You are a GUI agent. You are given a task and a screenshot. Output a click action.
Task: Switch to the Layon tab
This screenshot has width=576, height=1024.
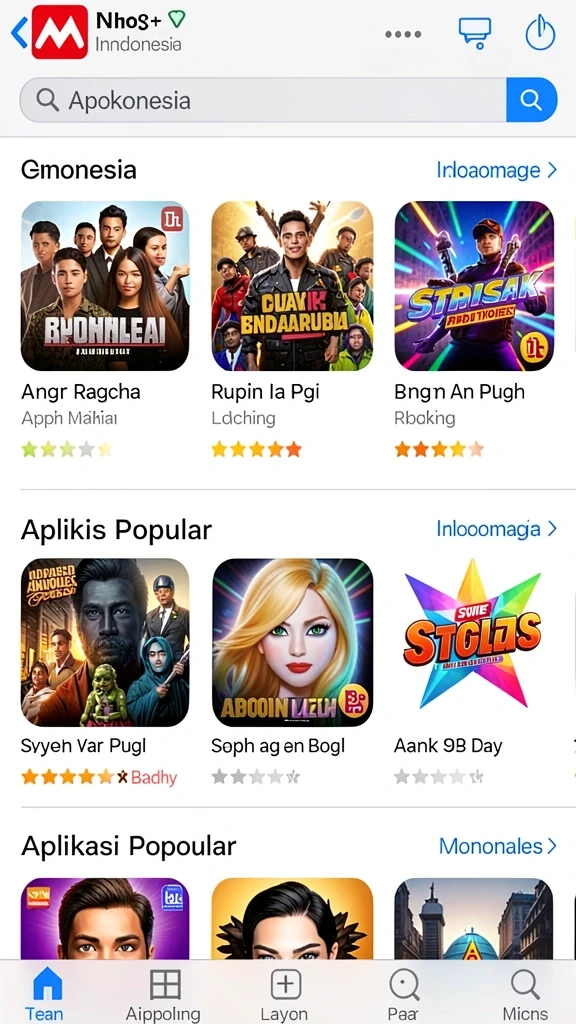point(285,994)
